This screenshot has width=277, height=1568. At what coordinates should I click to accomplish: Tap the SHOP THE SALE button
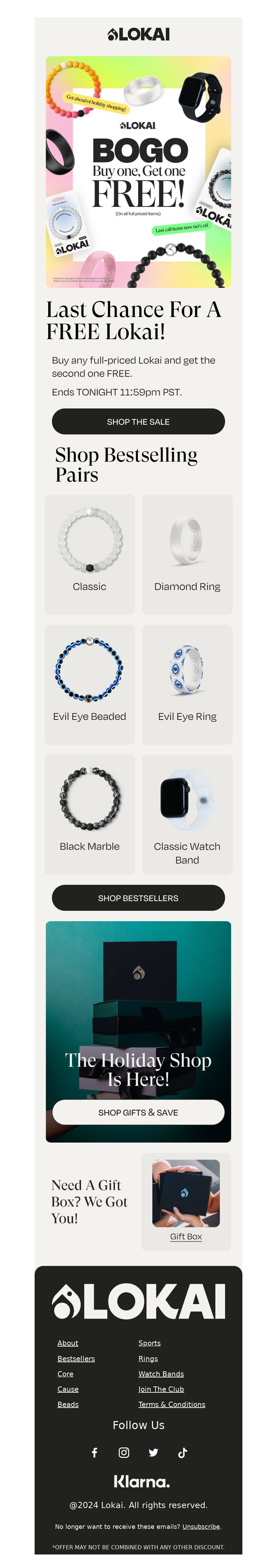point(138,421)
